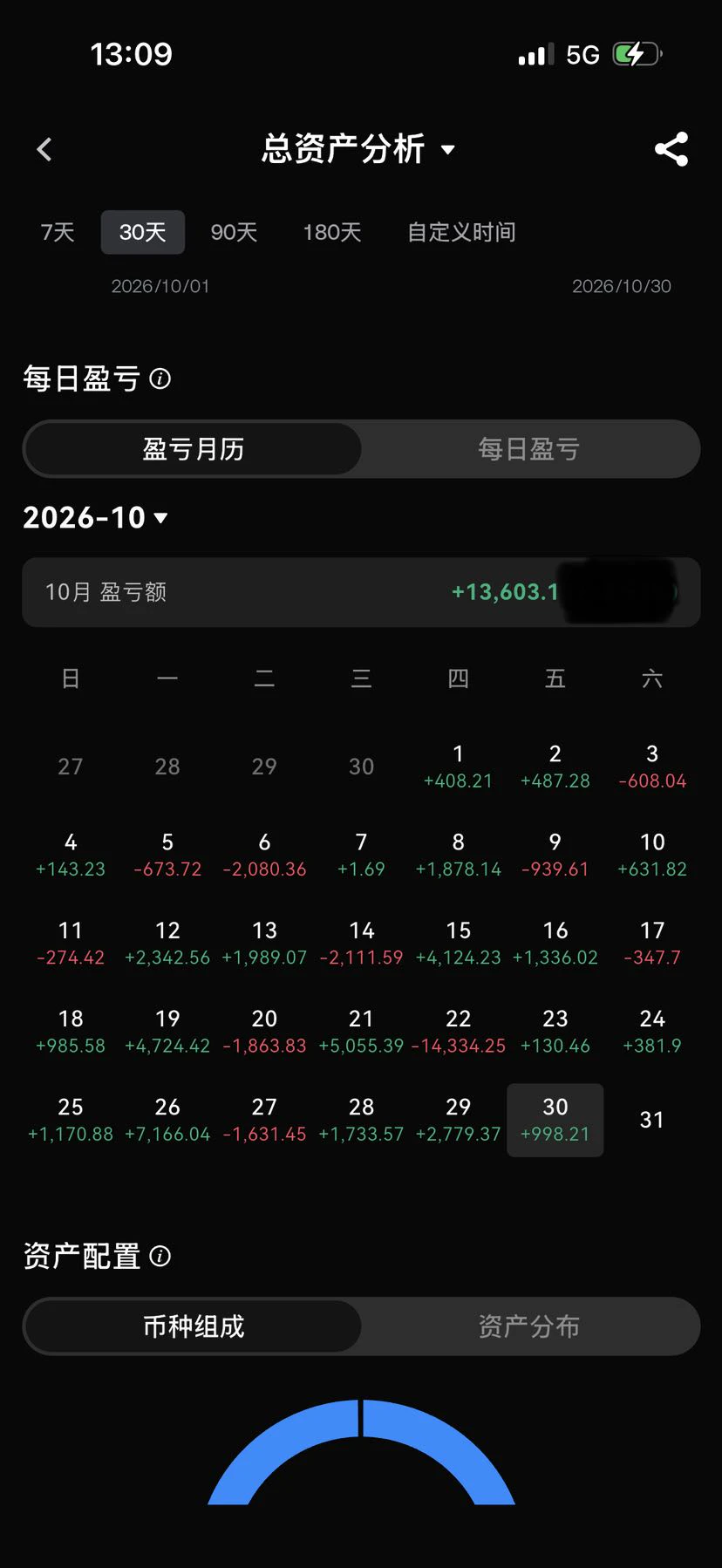722x1568 pixels.
Task: Choose 自定义时间 custom range
Action: [461, 232]
